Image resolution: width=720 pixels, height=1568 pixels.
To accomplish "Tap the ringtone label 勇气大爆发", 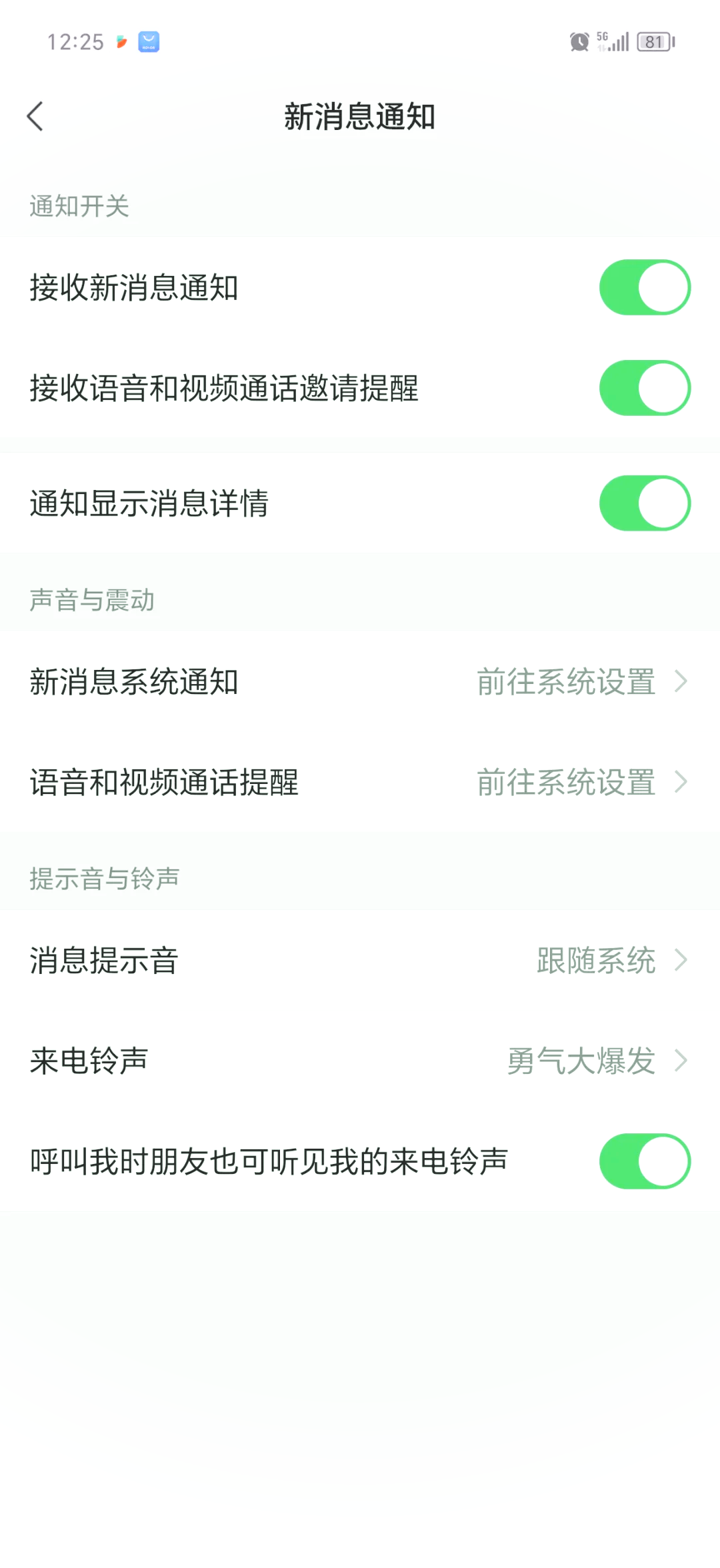I will pos(581,1060).
